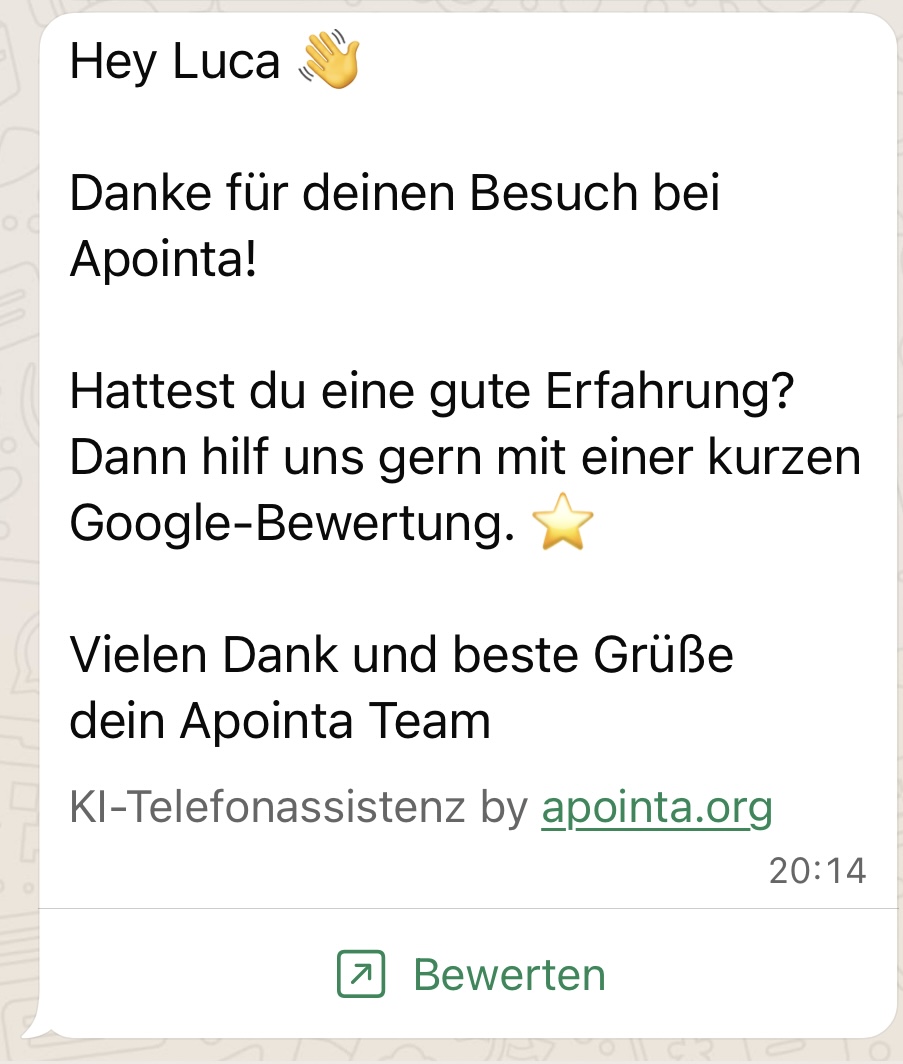Open the apointa.org link
Screen dimensions: 903x1064
(x=657, y=808)
